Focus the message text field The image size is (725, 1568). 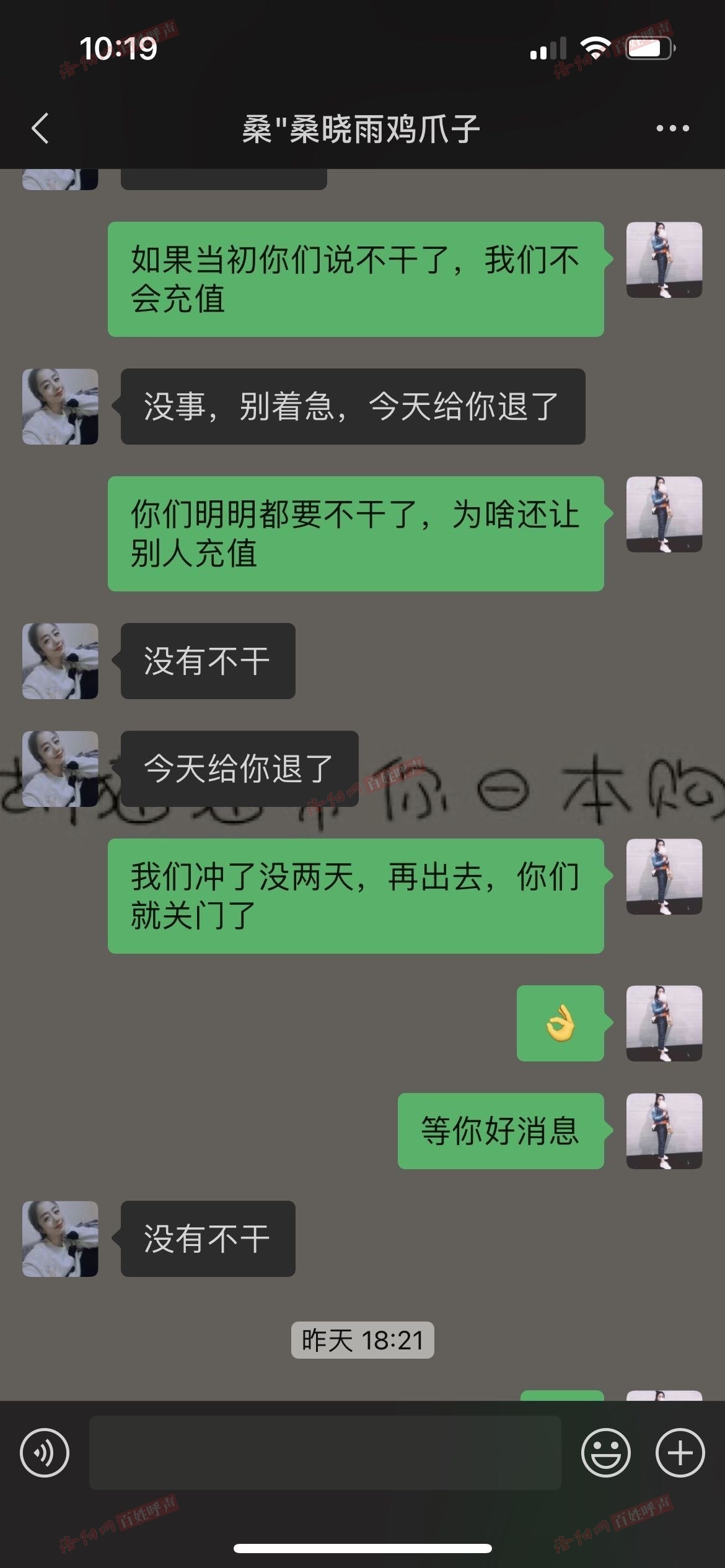(x=325, y=1452)
